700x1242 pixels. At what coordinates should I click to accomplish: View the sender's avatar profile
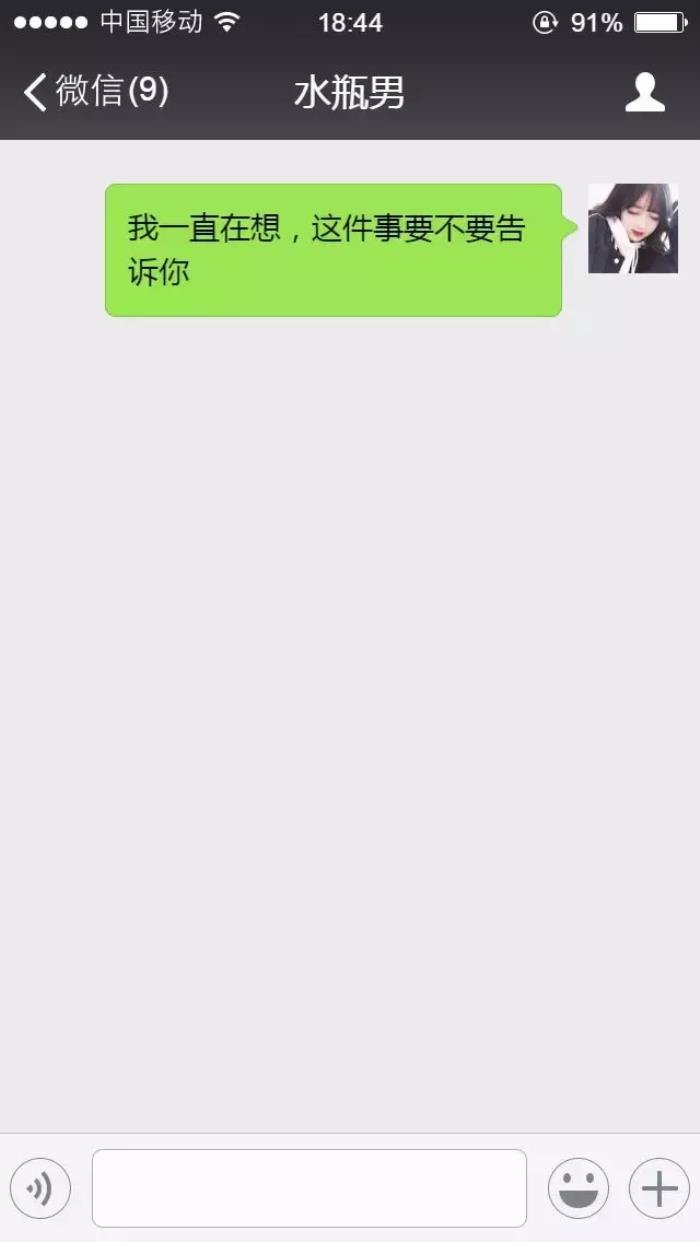point(632,228)
